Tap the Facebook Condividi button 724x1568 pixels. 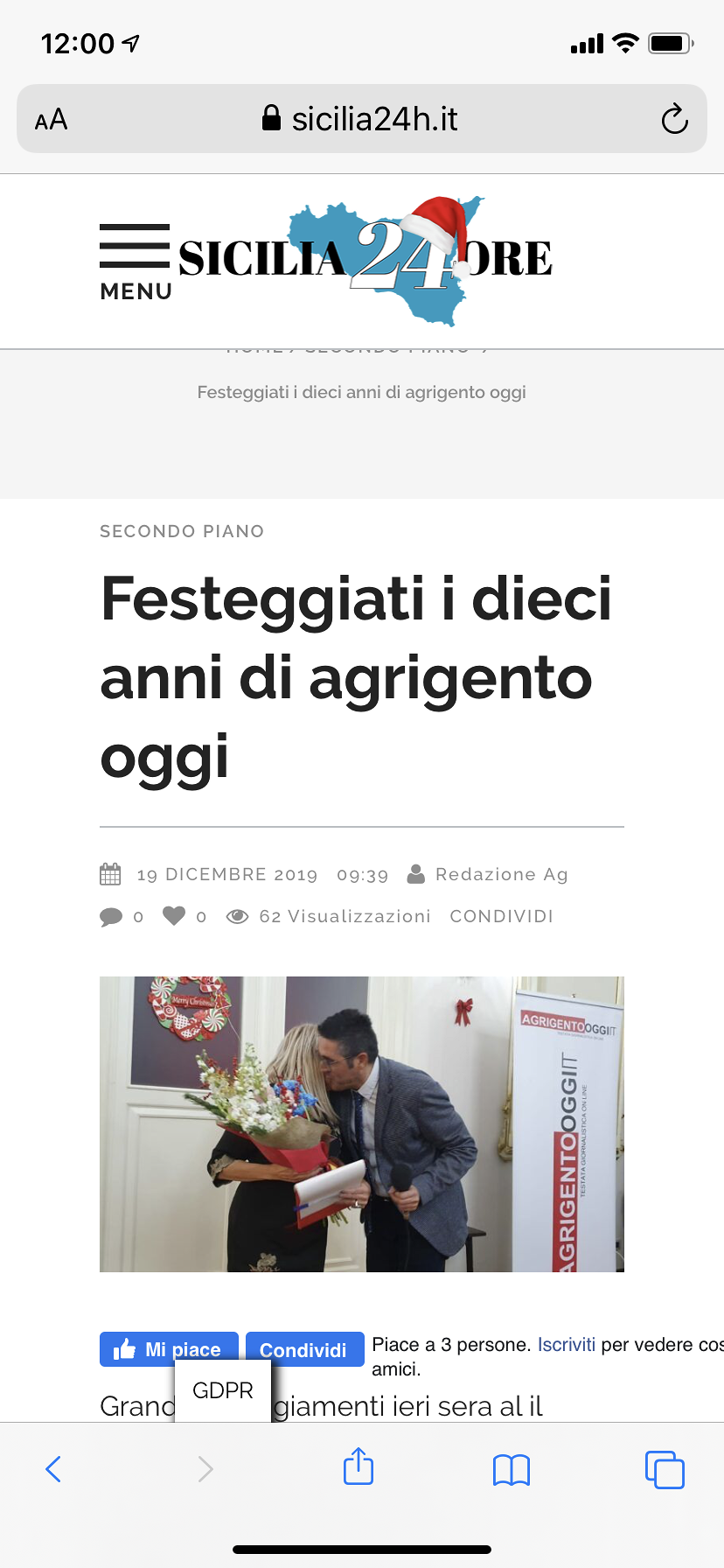(x=304, y=1349)
